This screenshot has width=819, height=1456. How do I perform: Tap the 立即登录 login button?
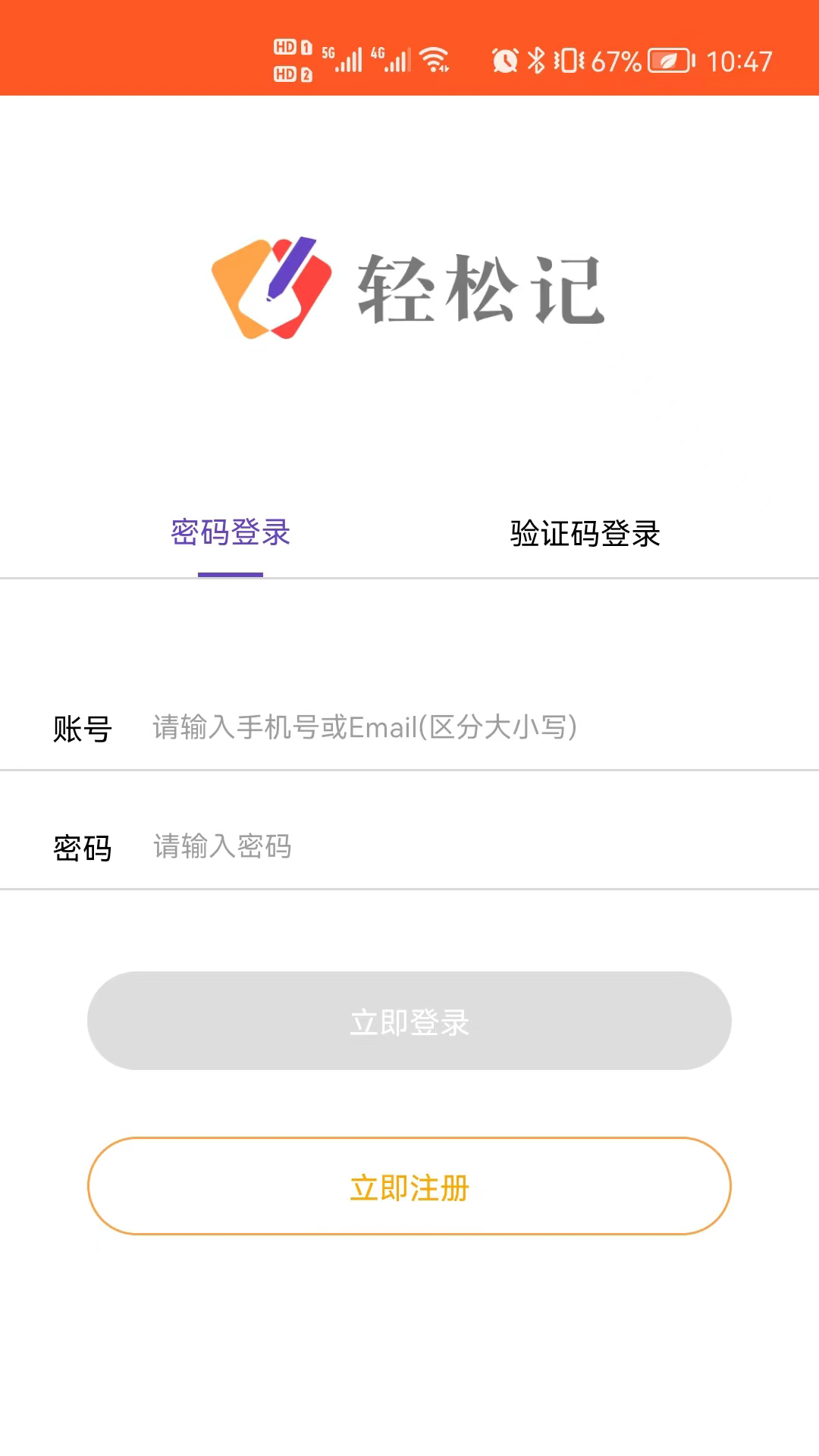coord(409,1021)
